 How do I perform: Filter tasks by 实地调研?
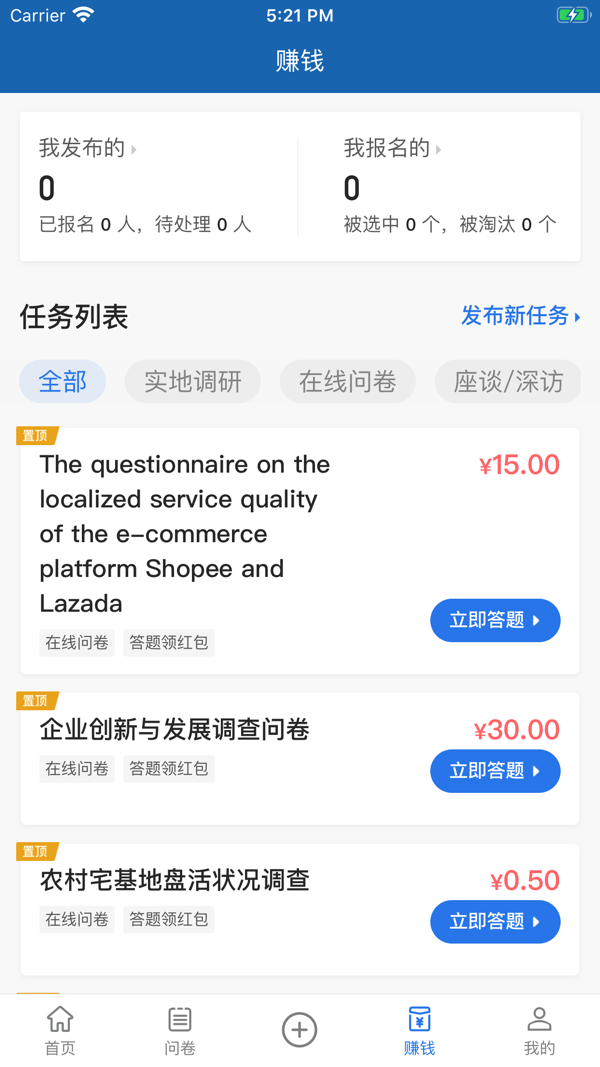[x=193, y=382]
